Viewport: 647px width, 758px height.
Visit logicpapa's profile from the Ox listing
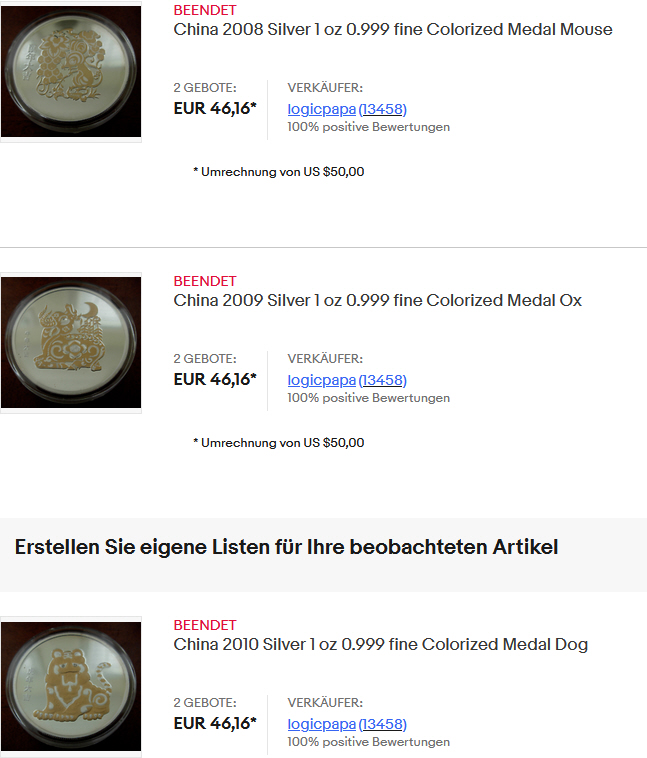[x=321, y=380]
